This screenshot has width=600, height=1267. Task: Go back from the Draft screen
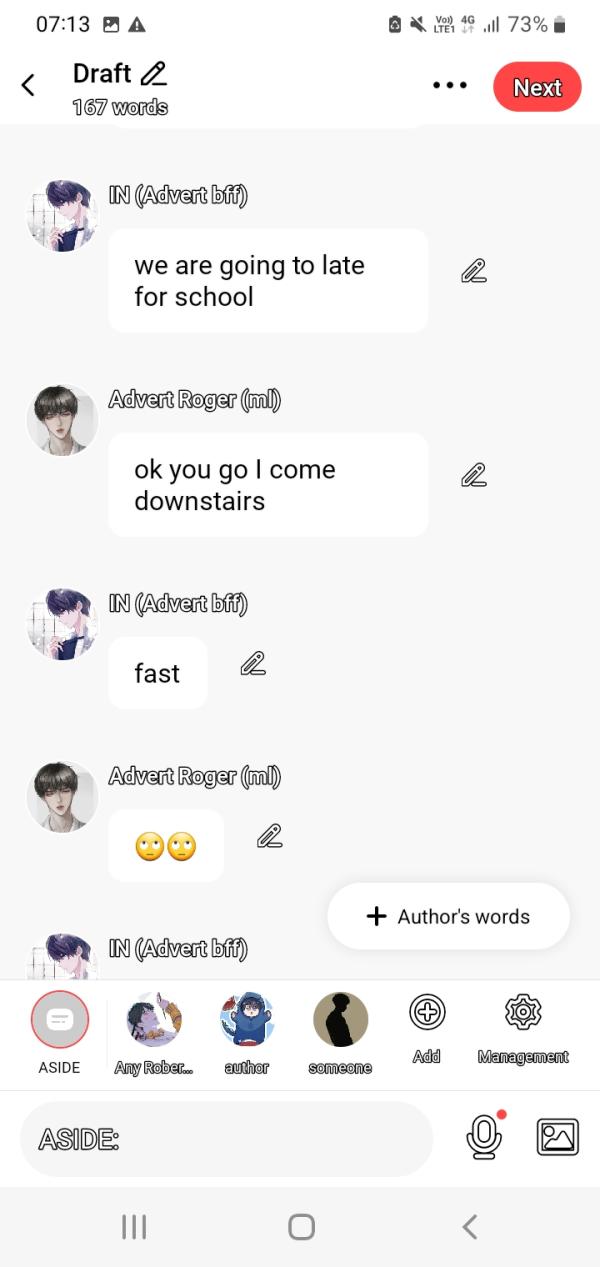29,86
